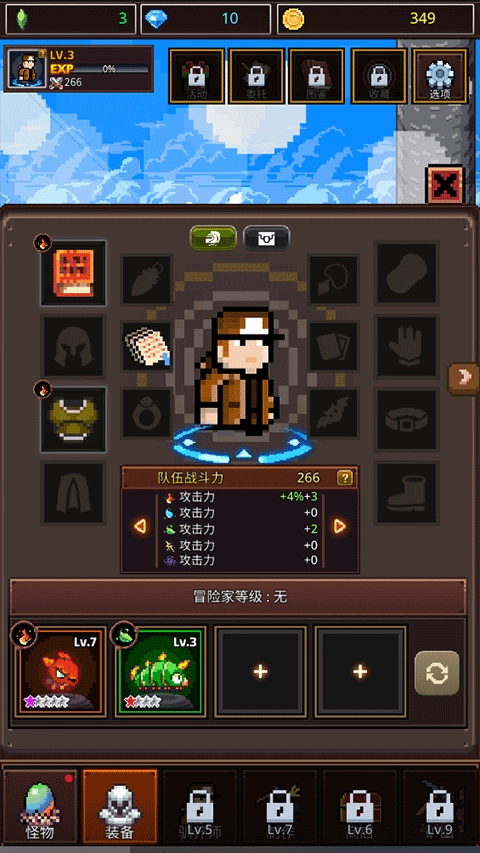Close the equipment panel with red X

click(x=445, y=185)
